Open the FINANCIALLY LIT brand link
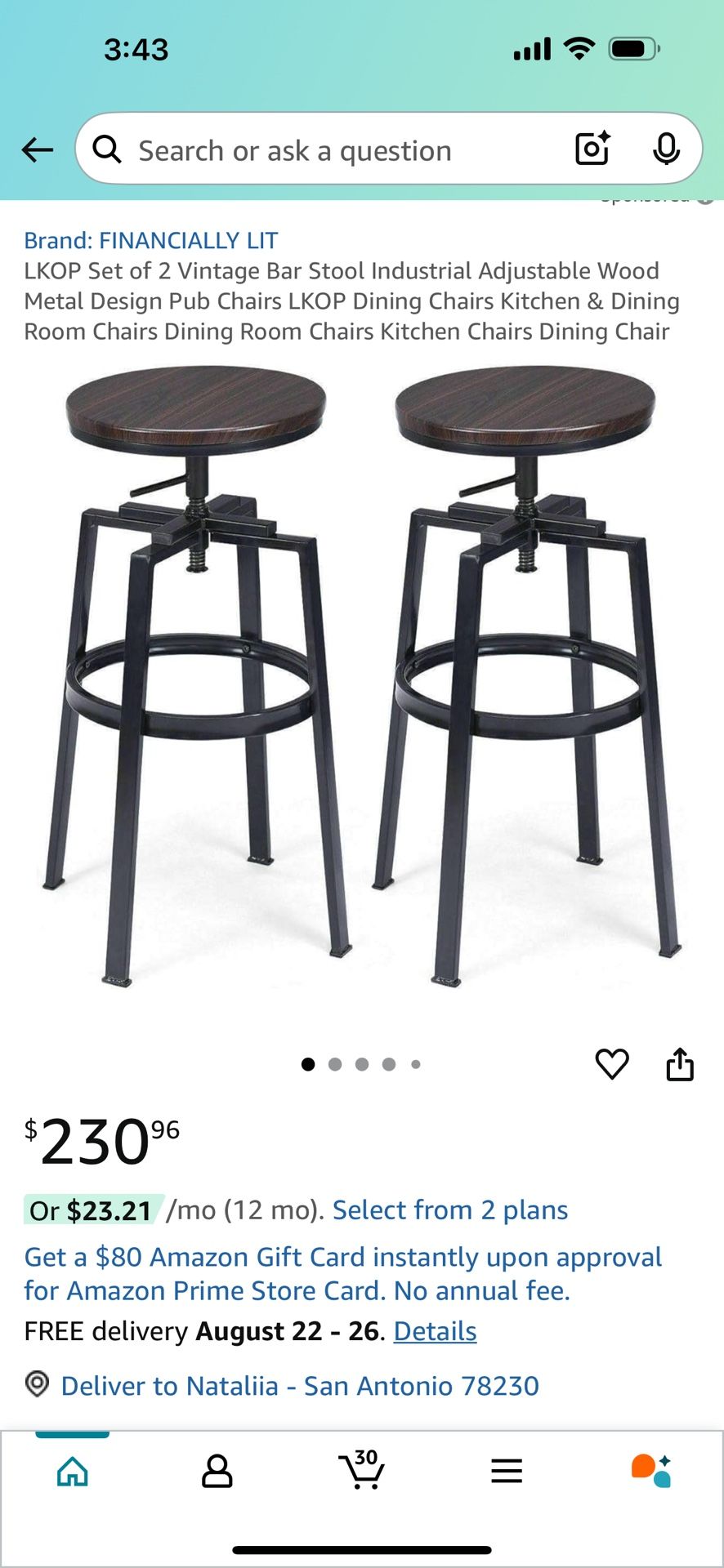 (x=151, y=240)
